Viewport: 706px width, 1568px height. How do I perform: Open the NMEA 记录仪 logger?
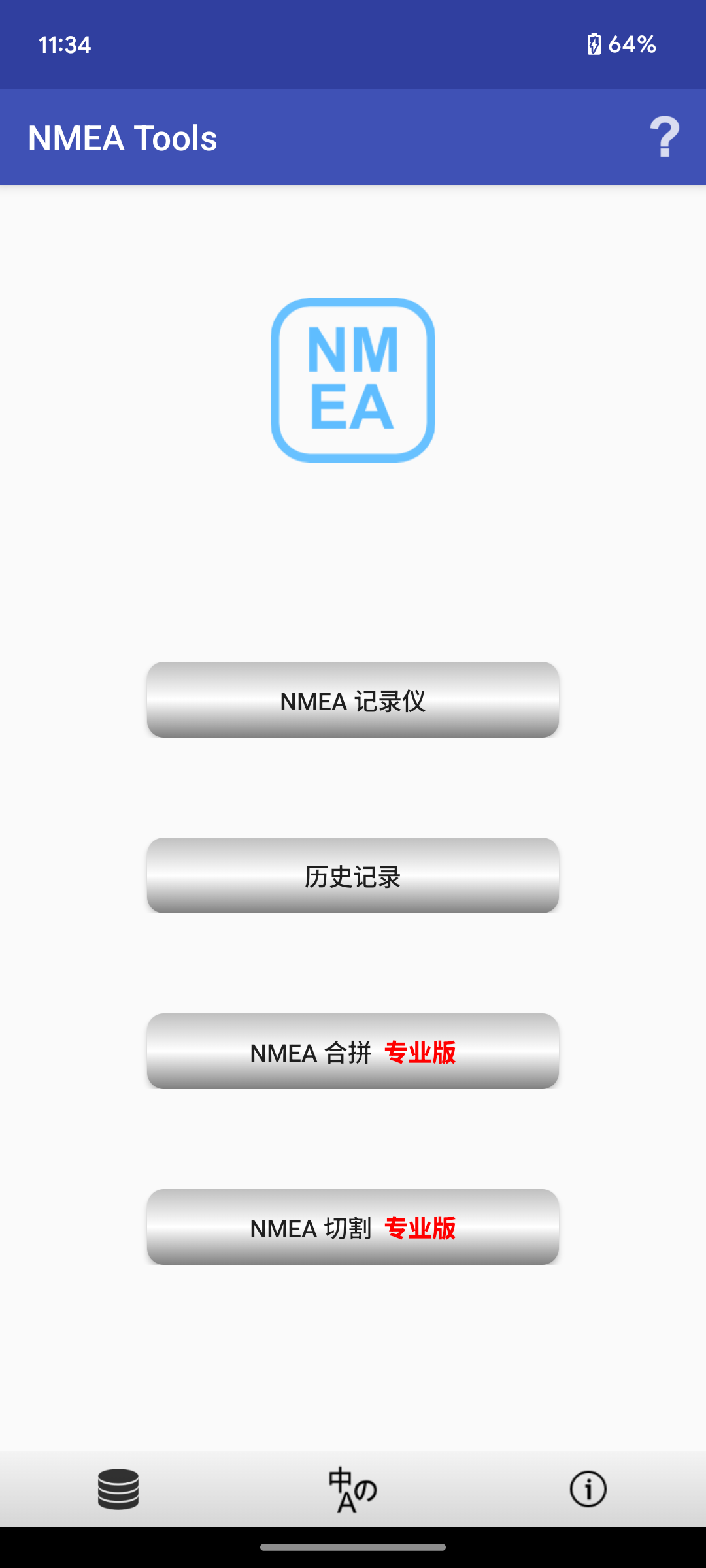[x=353, y=700]
